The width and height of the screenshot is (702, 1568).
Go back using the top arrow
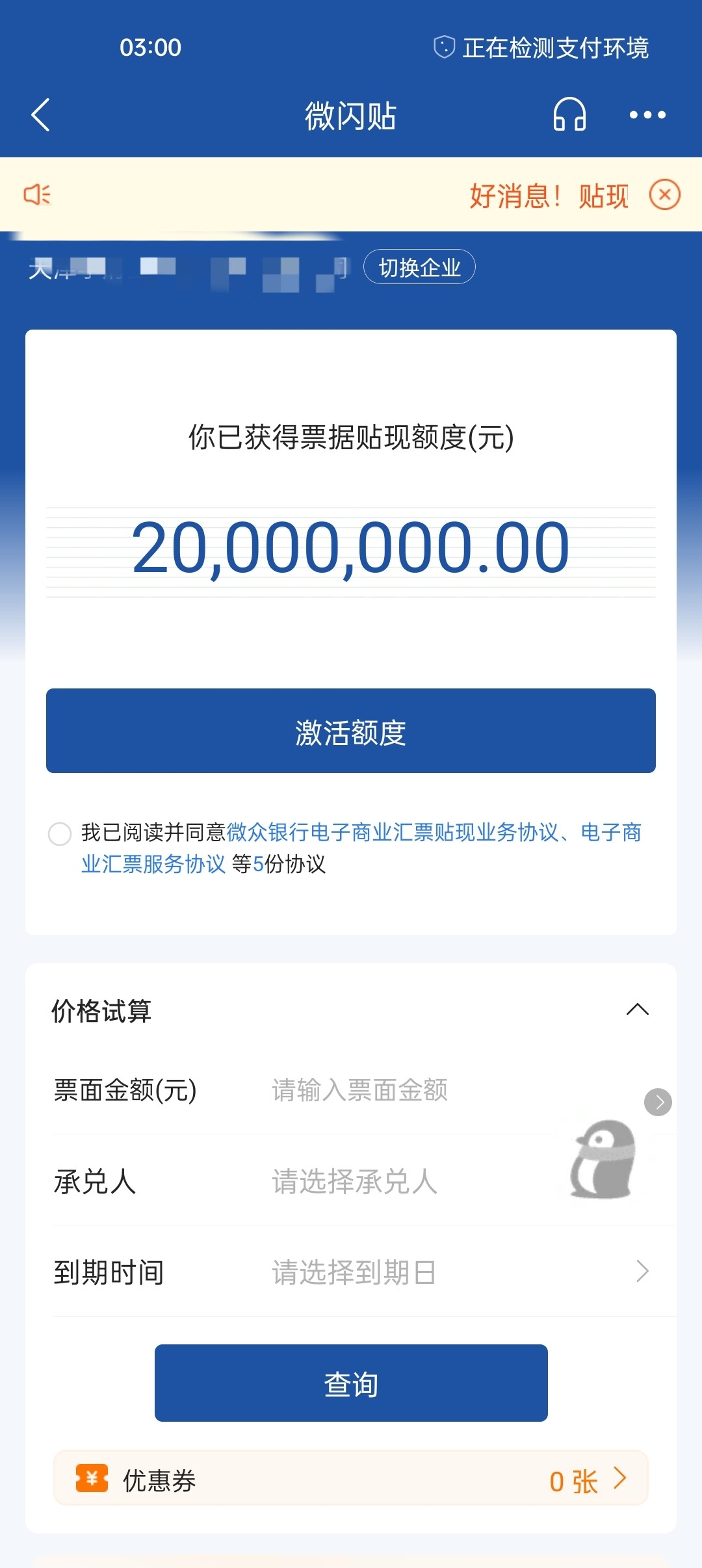(41, 116)
